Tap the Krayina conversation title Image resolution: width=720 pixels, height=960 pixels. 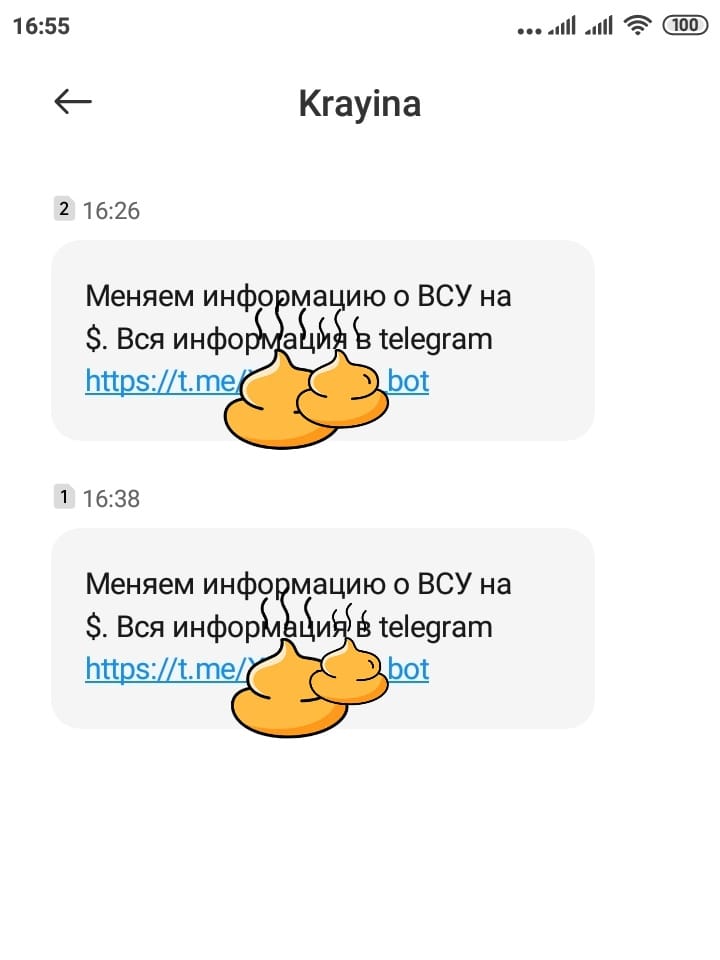click(x=360, y=103)
